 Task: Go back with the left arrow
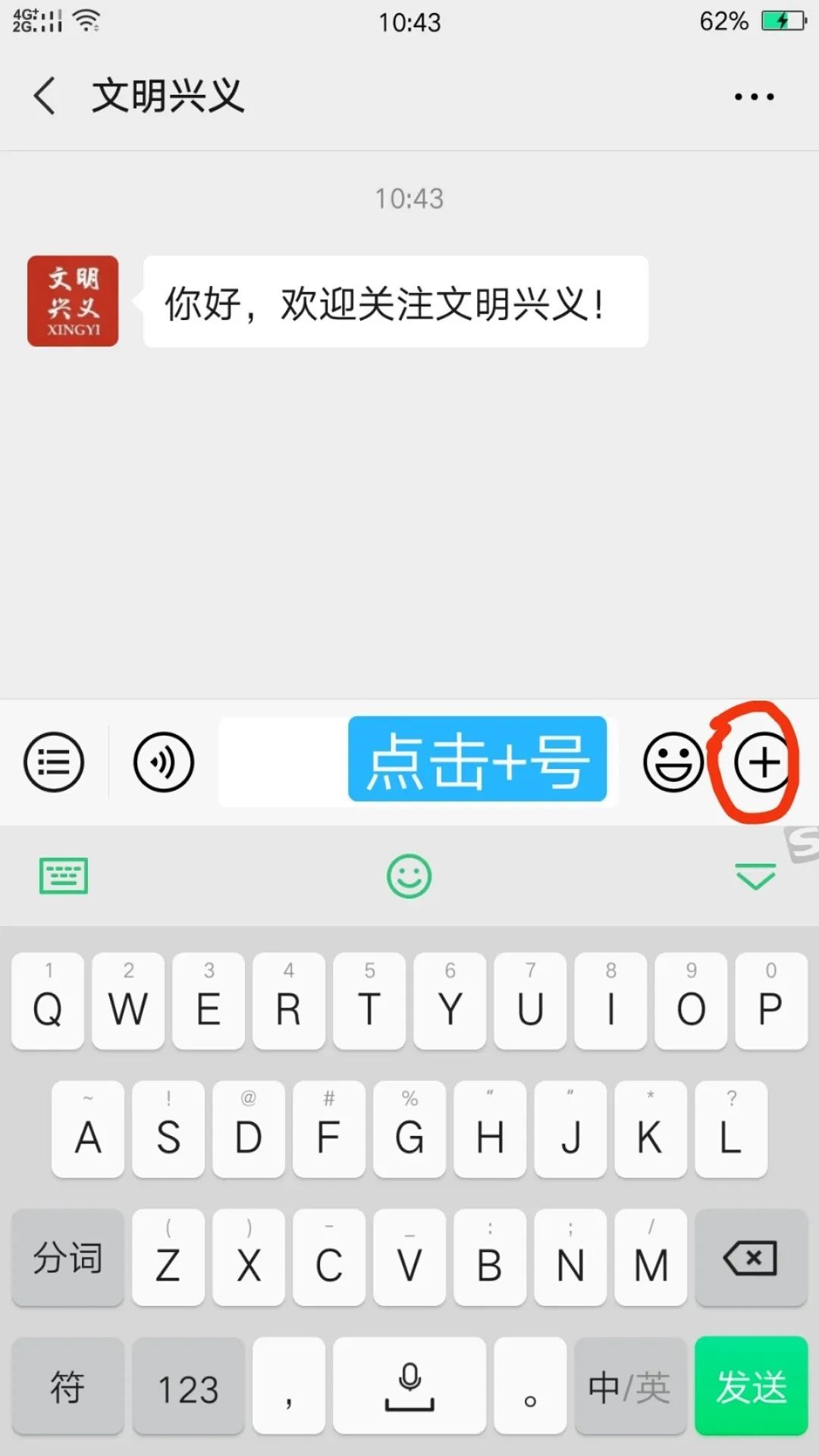43,96
